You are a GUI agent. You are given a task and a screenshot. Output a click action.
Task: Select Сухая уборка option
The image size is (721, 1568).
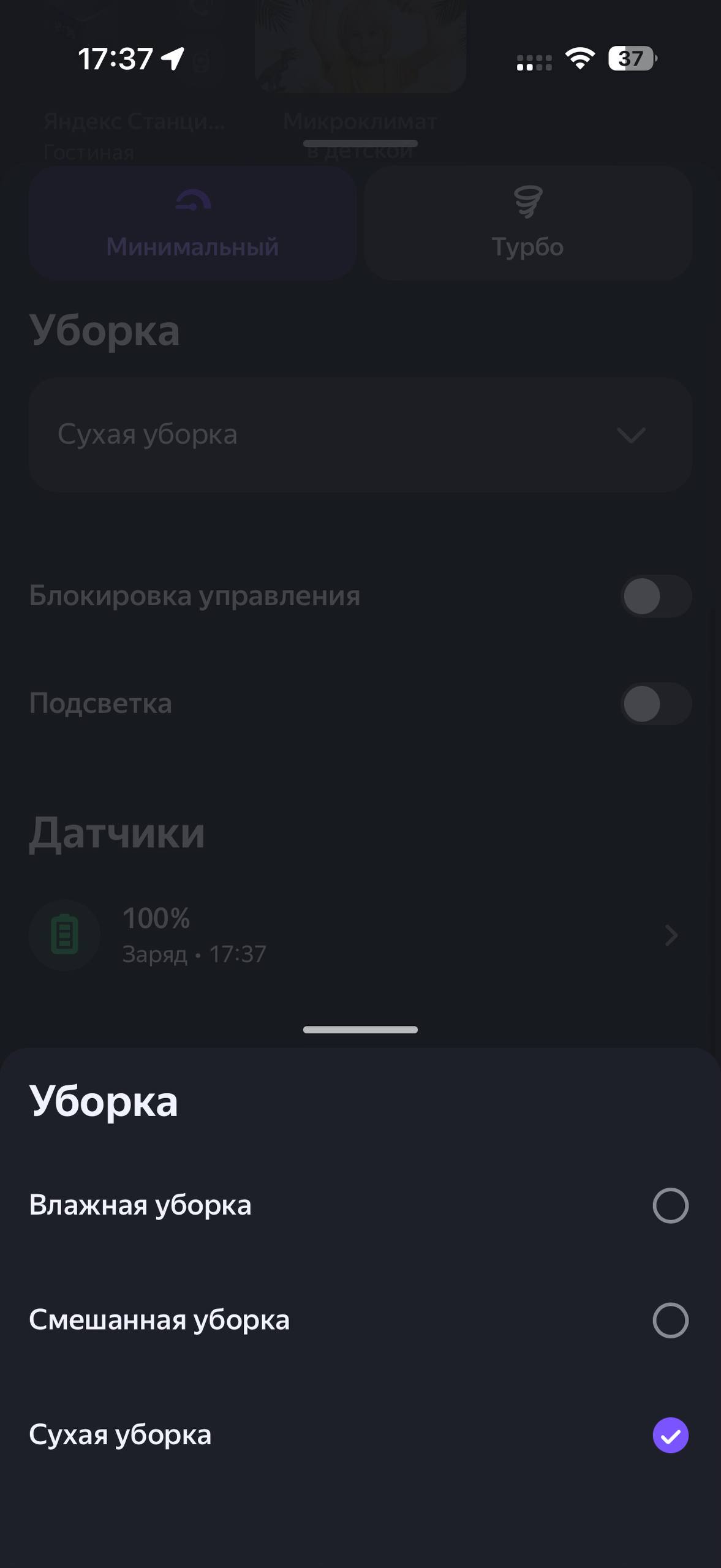670,1435
